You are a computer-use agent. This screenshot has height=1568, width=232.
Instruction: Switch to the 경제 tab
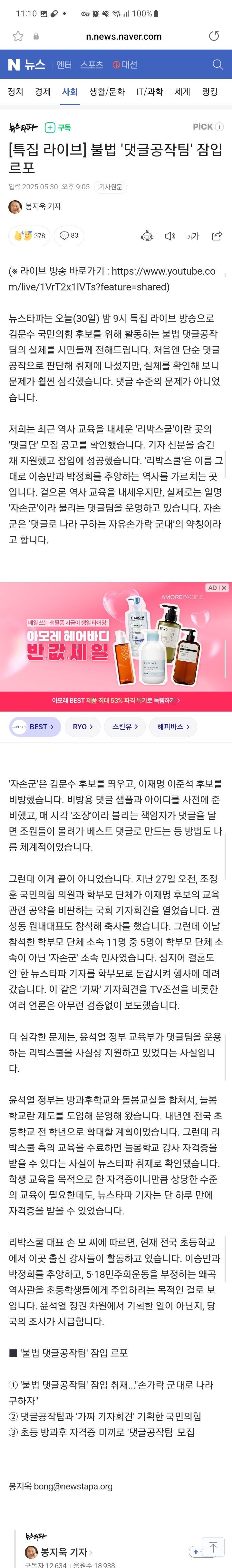click(43, 91)
